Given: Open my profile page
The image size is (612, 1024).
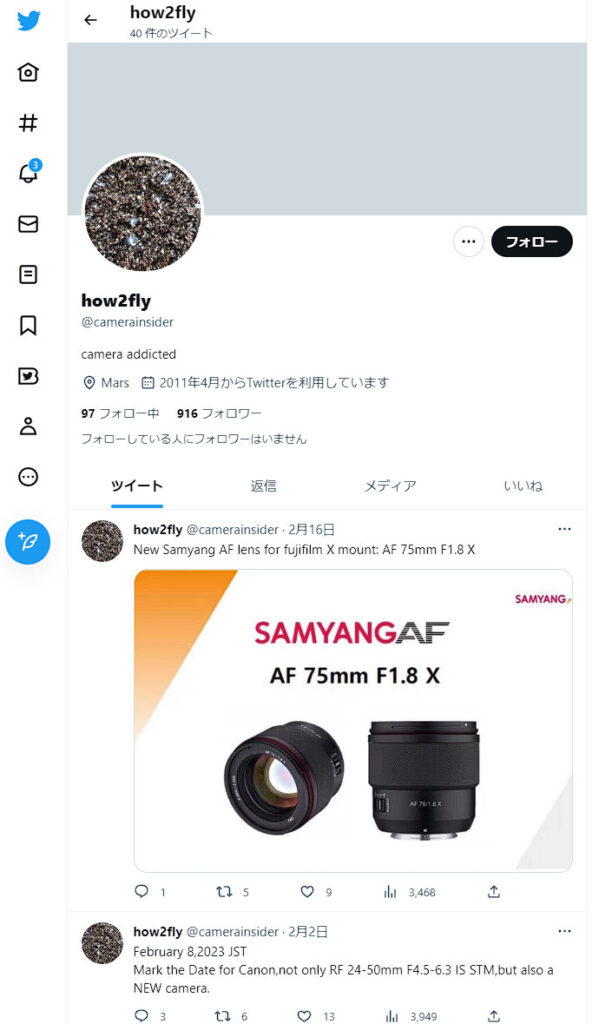Looking at the screenshot, I should click(x=28, y=426).
